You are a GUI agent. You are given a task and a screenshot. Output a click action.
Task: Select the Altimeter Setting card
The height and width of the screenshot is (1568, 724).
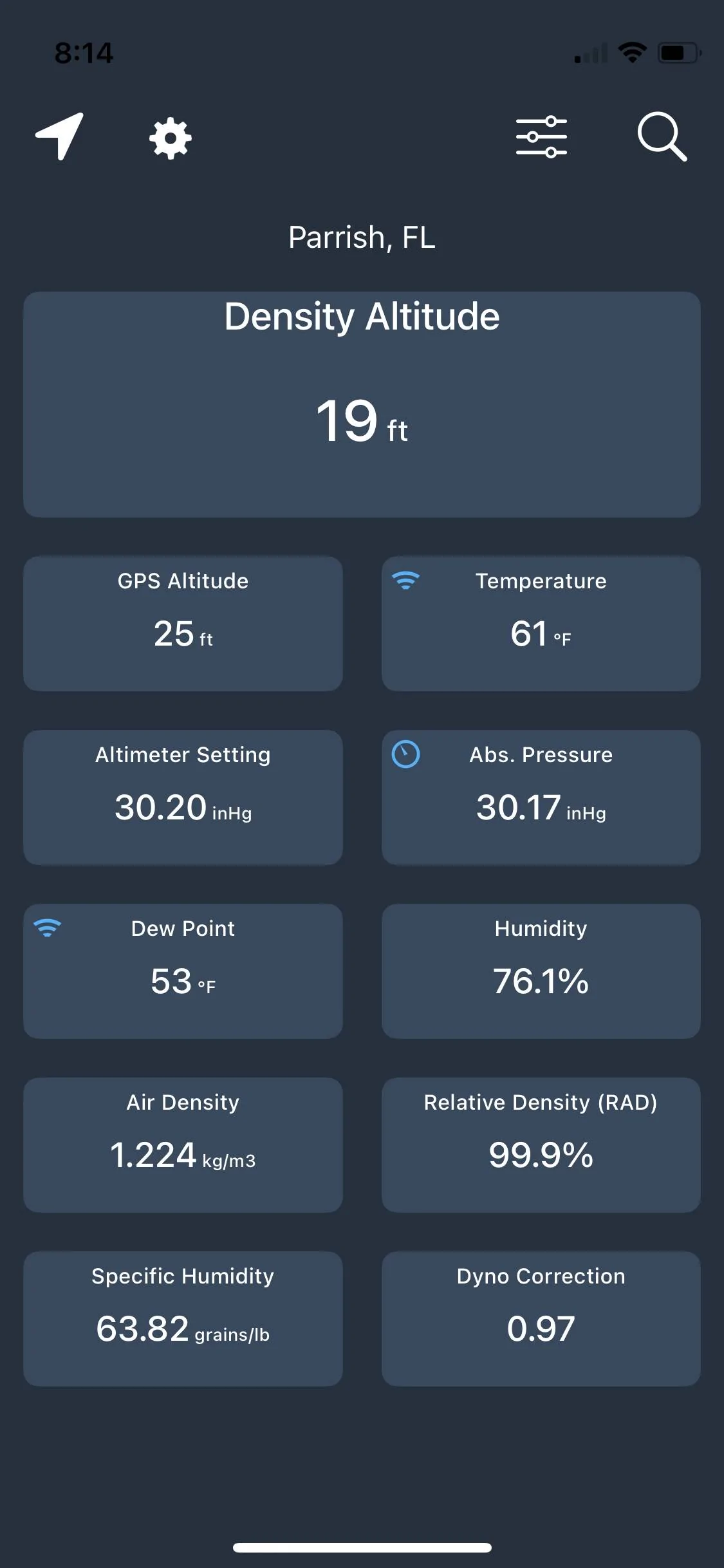pos(183,798)
